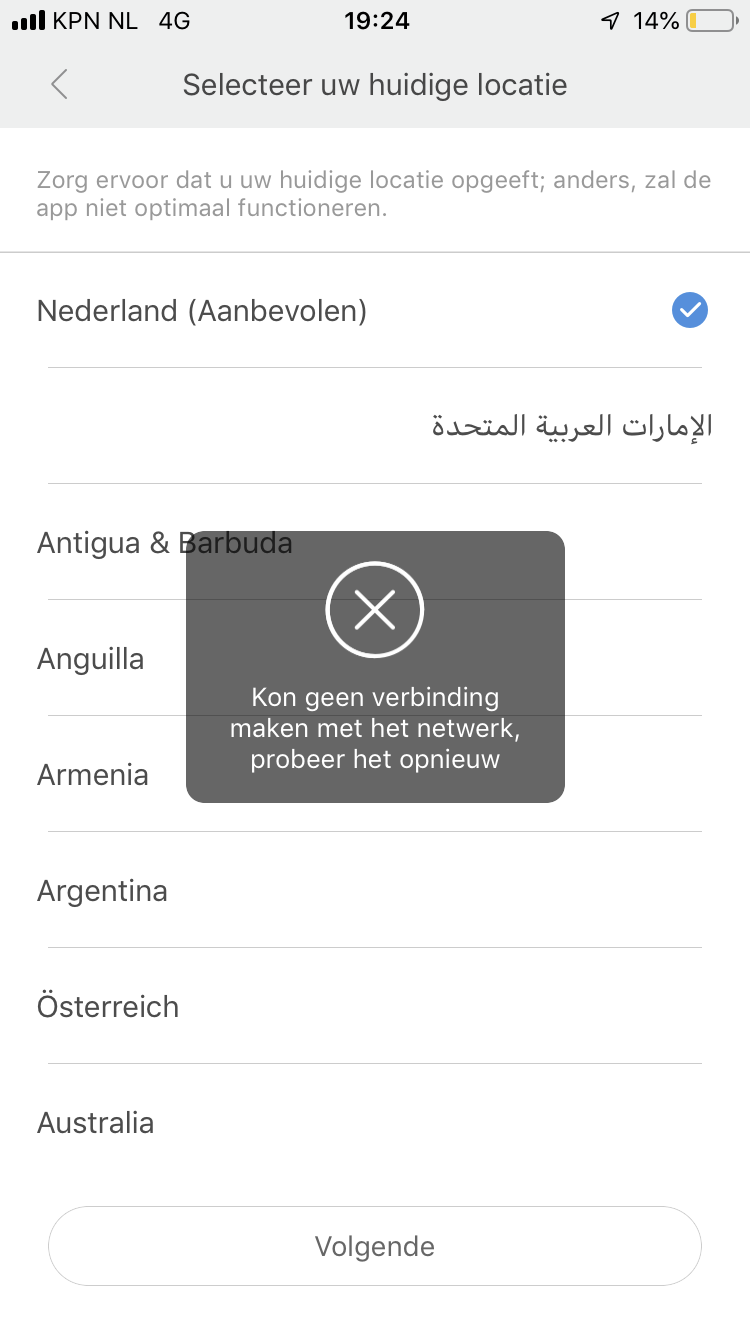Viewport: 750px width, 1334px height.
Task: Choose Argentina as location
Action: (x=375, y=890)
